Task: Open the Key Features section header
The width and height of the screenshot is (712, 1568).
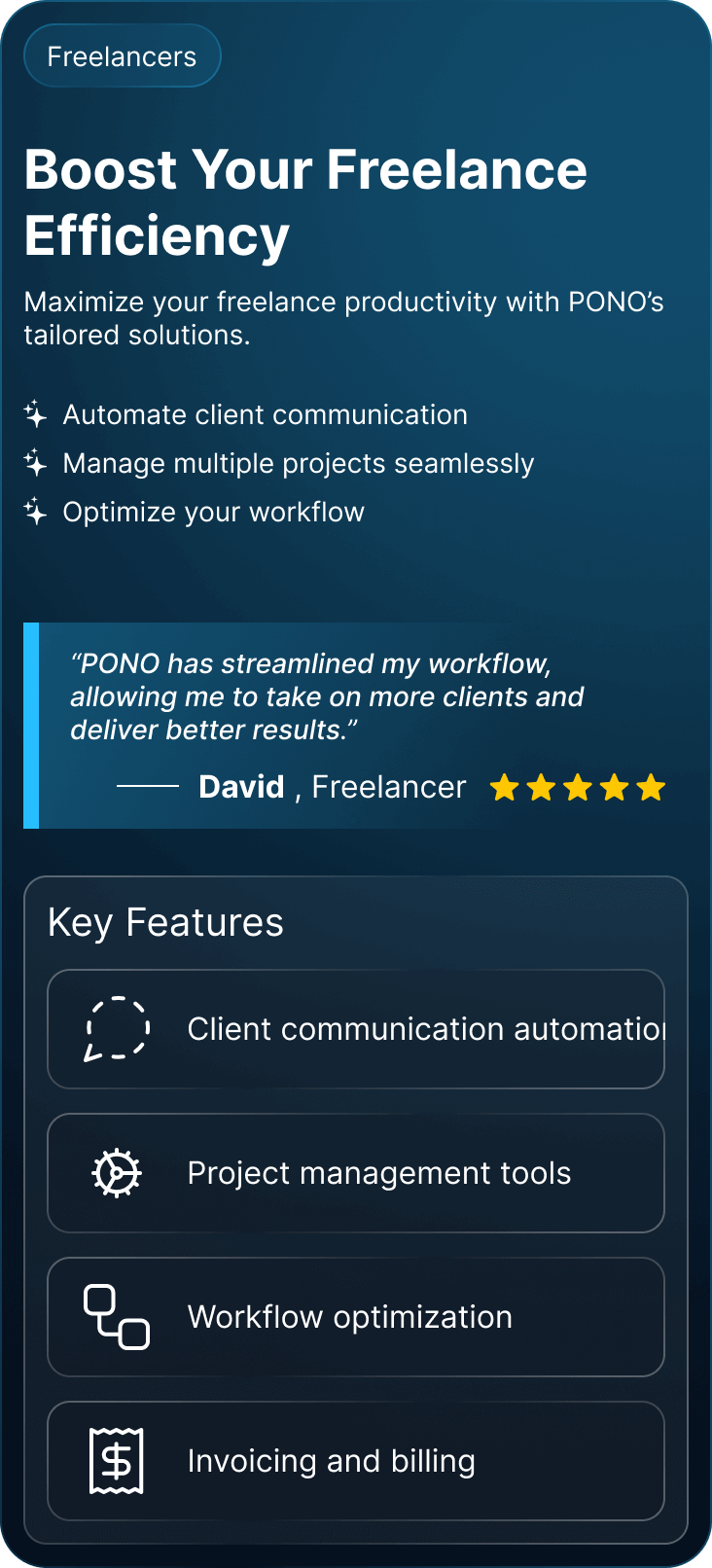Action: 165,922
